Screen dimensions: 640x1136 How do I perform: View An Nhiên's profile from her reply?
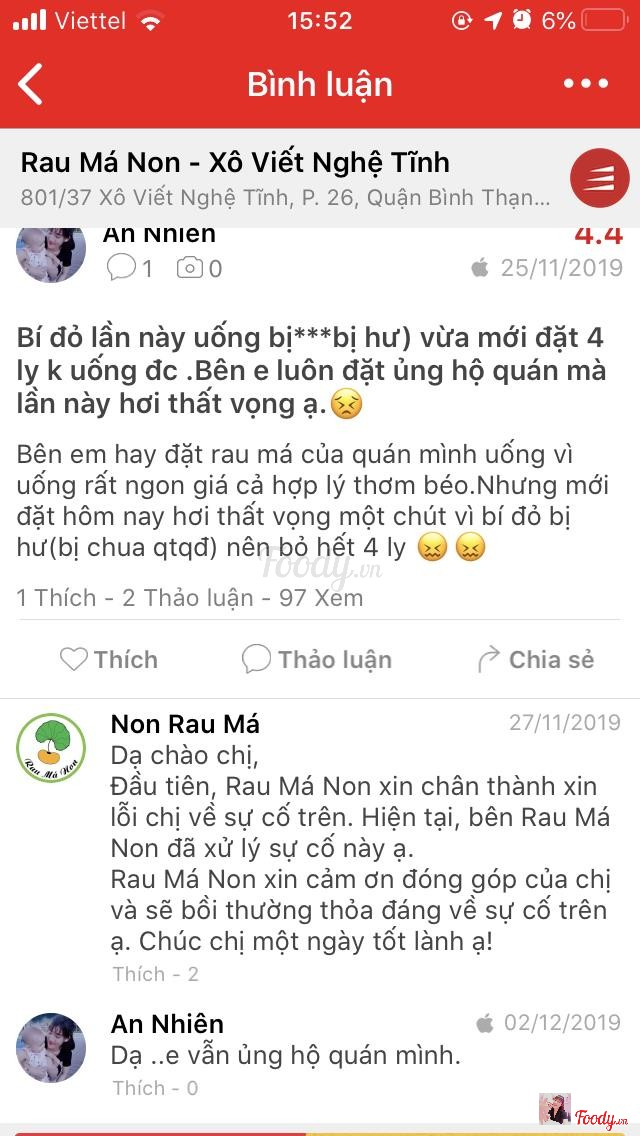click(50, 1047)
